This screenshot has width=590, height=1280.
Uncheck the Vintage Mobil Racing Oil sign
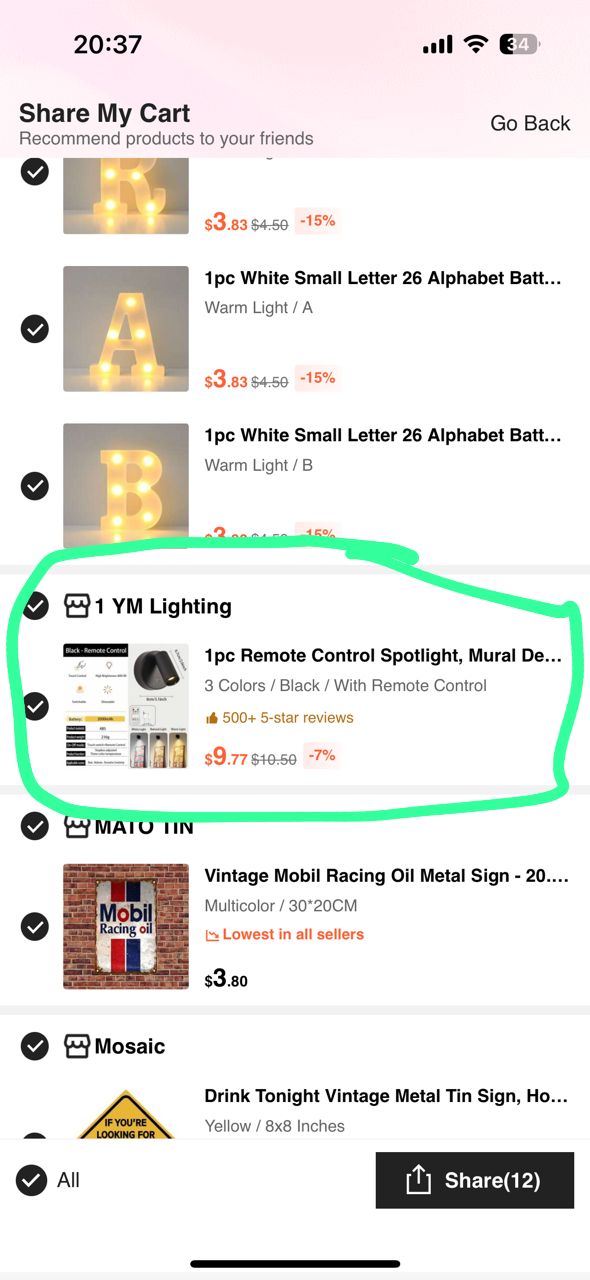click(35, 927)
